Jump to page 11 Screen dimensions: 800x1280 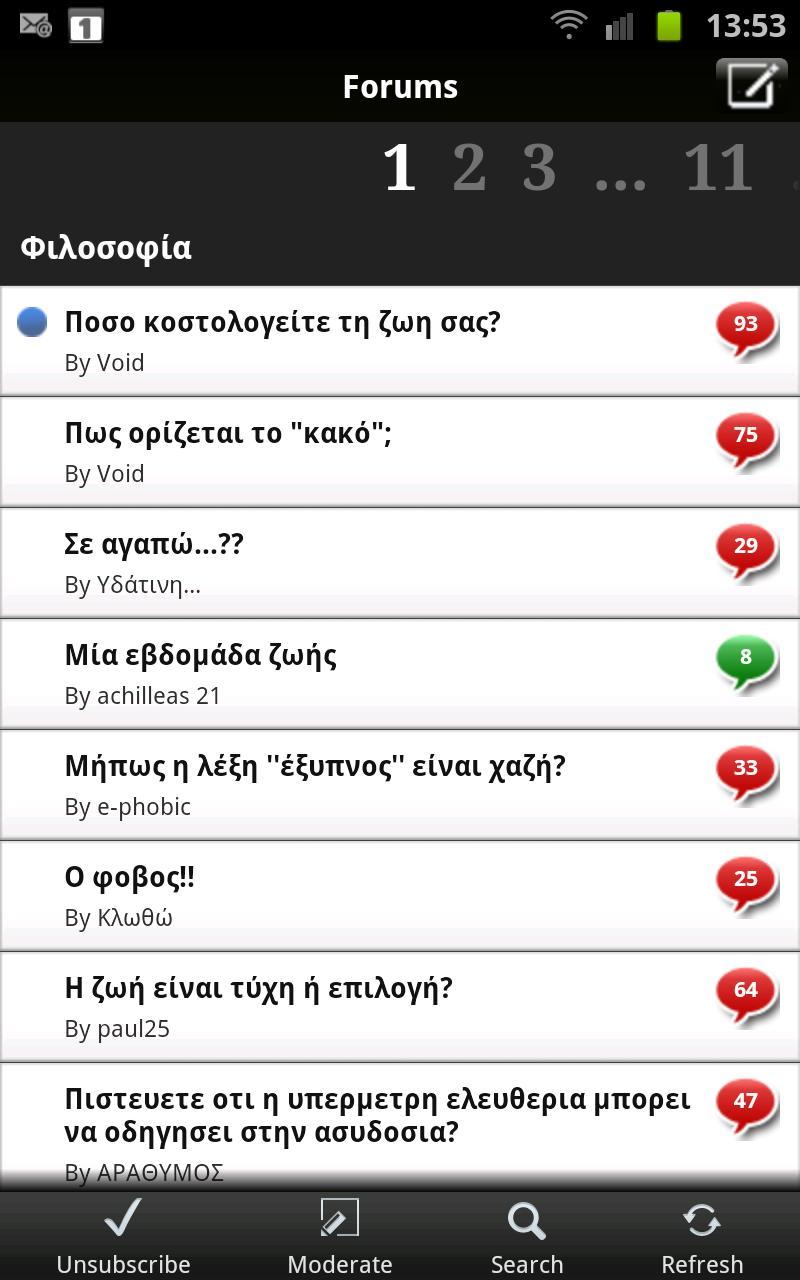(718, 168)
